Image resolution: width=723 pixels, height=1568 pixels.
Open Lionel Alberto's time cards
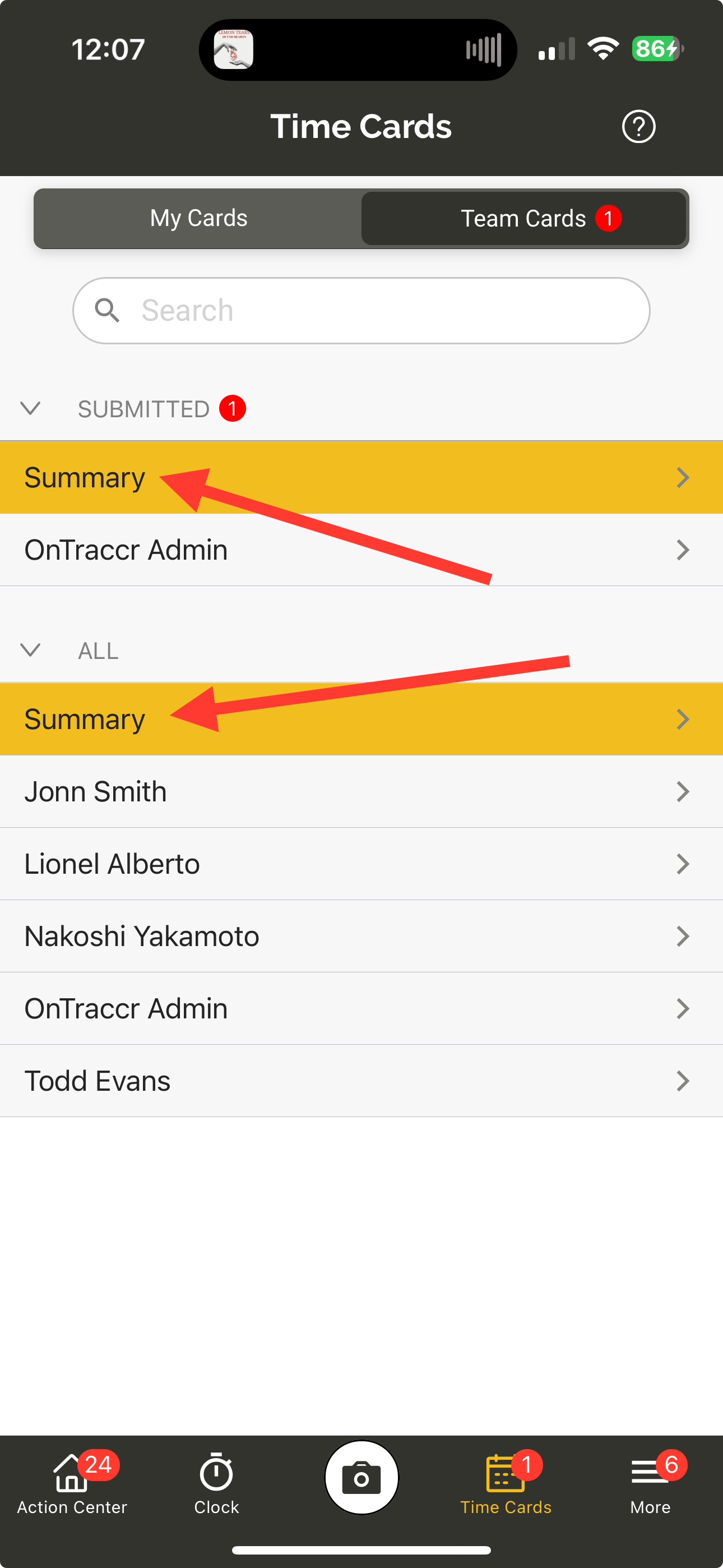(361, 864)
